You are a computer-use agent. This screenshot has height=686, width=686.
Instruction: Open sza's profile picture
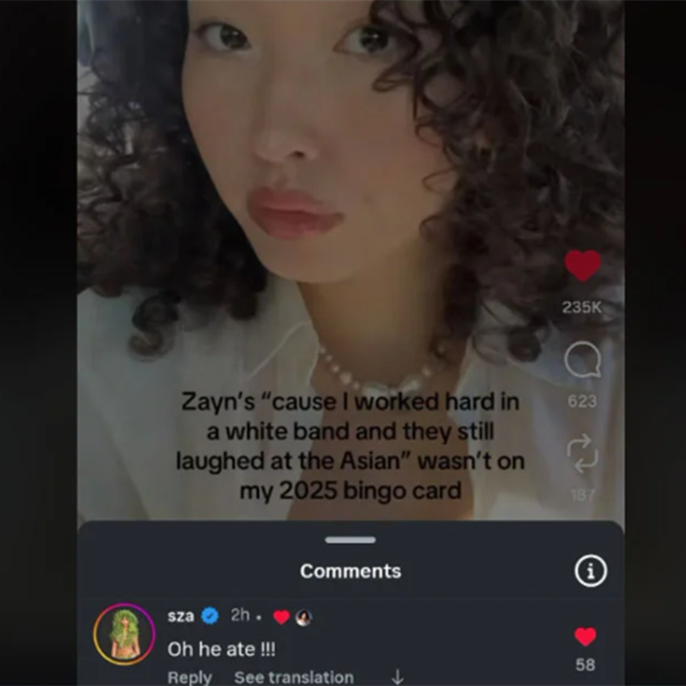(124, 634)
